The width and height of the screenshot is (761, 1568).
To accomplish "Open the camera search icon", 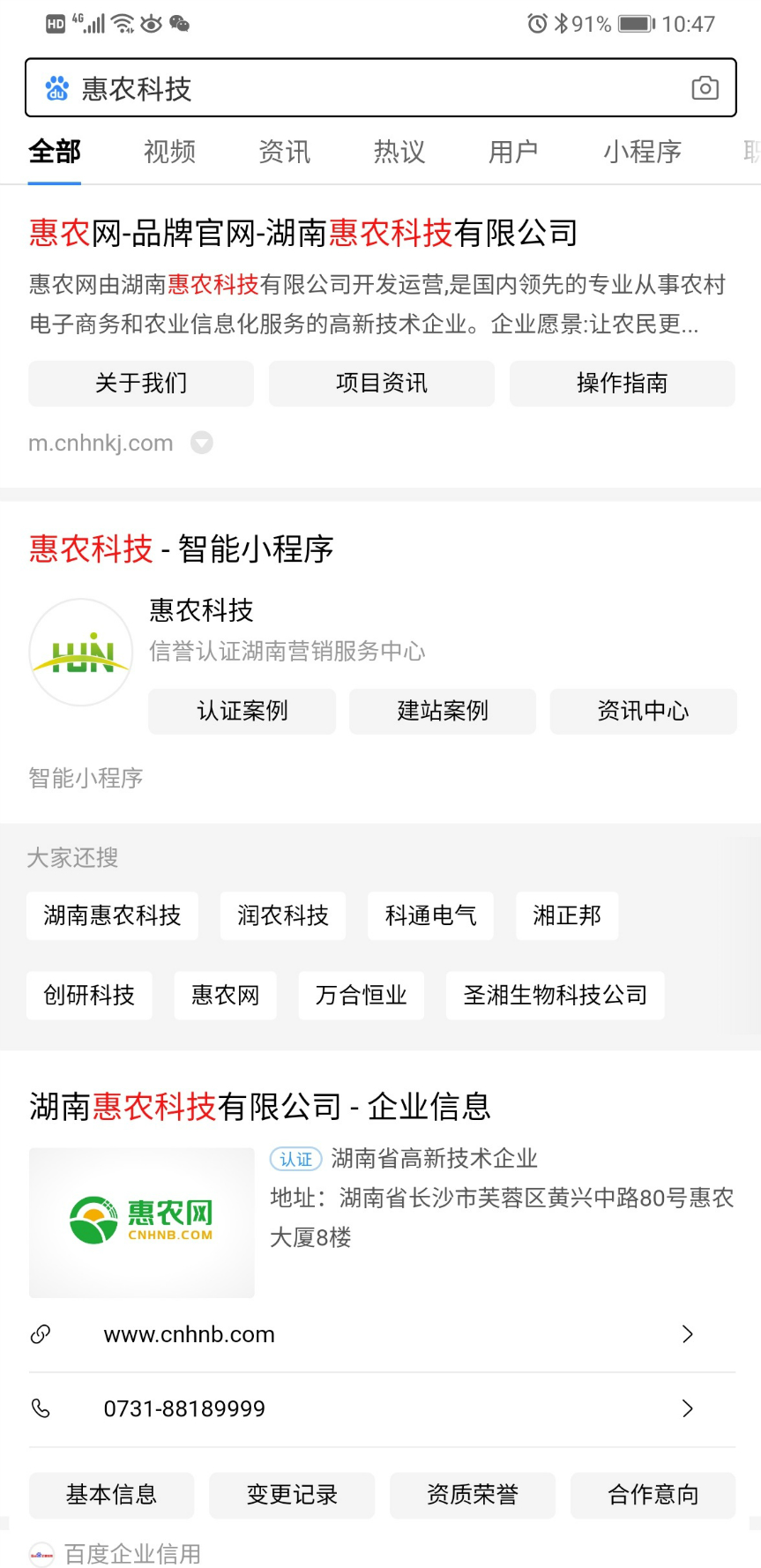I will [x=705, y=88].
